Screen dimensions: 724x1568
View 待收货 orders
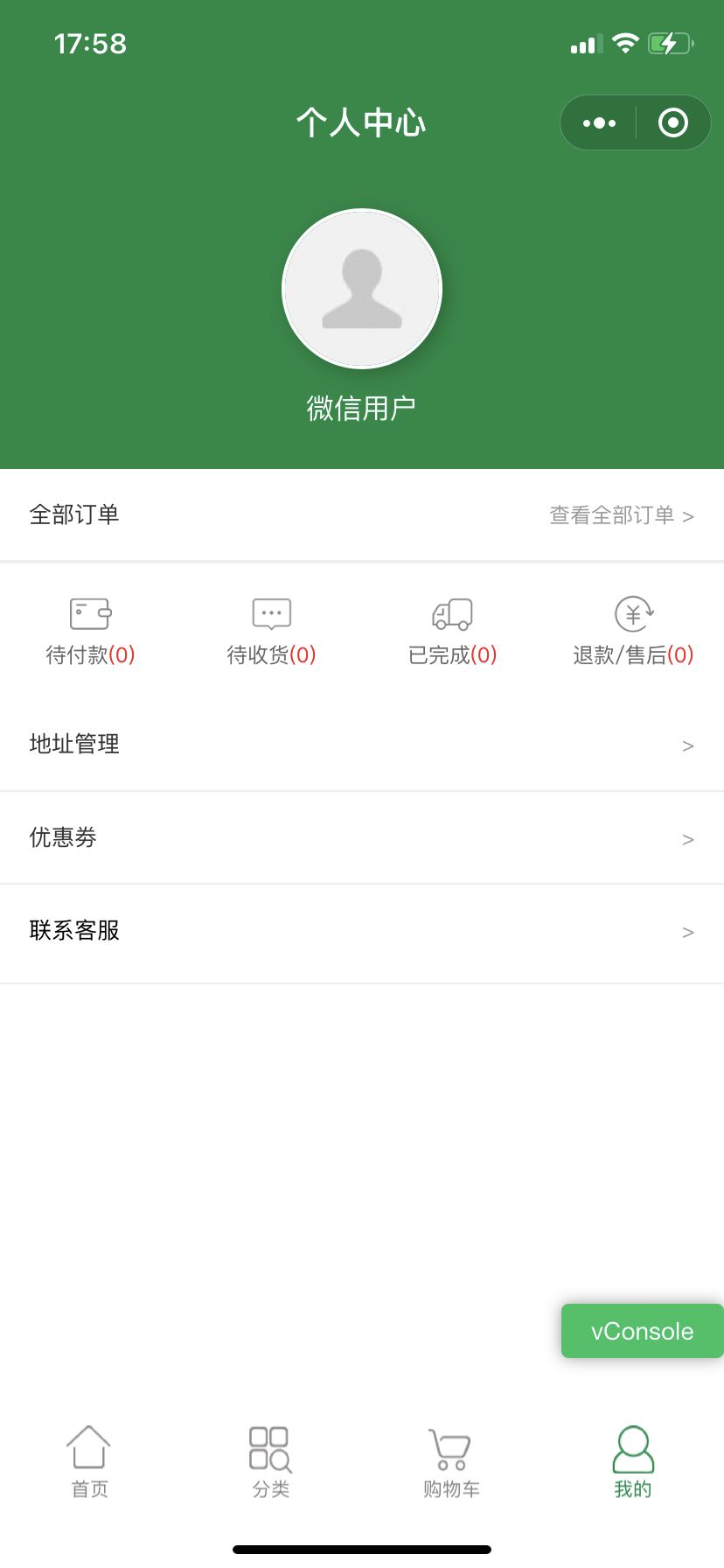pyautogui.click(x=271, y=631)
